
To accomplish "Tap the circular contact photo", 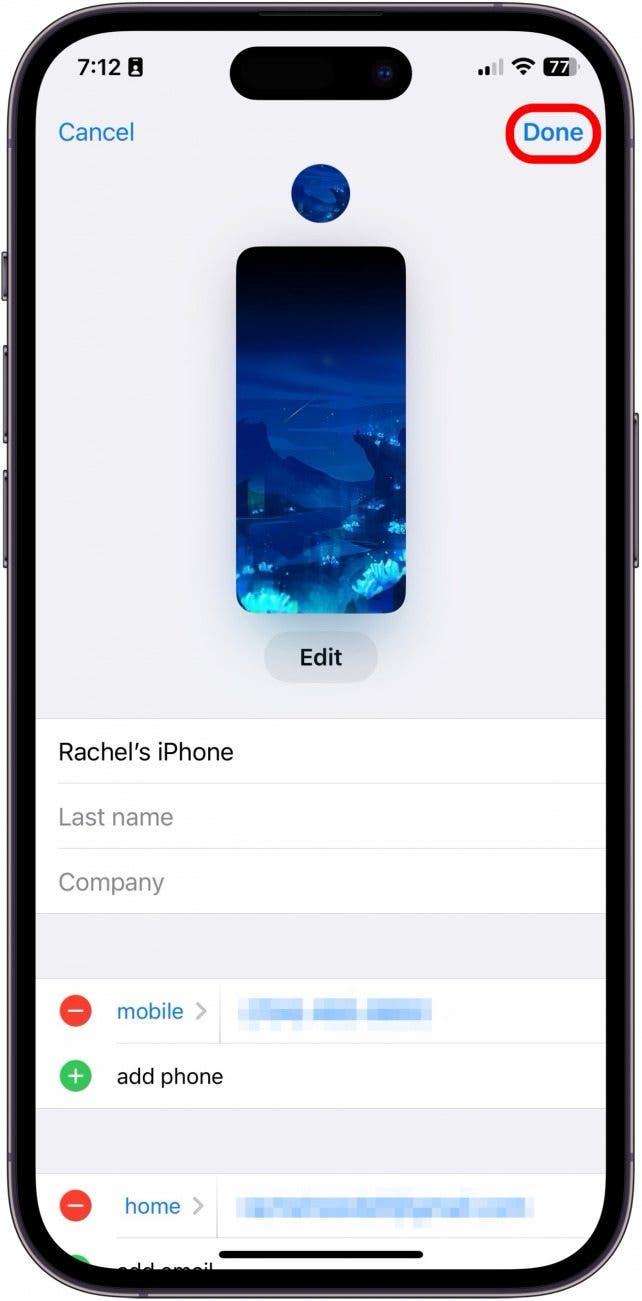I will click(321, 194).
